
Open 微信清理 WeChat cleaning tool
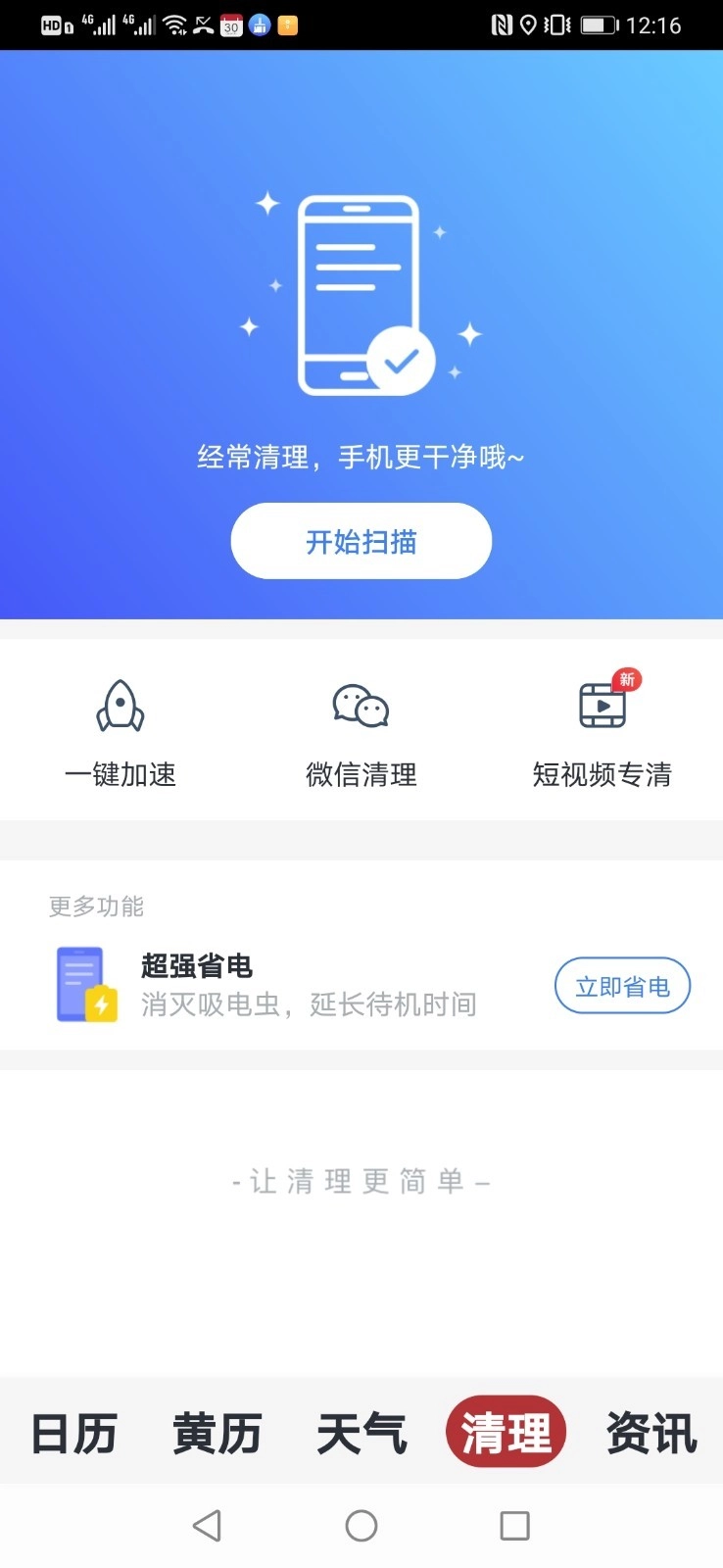point(361,706)
